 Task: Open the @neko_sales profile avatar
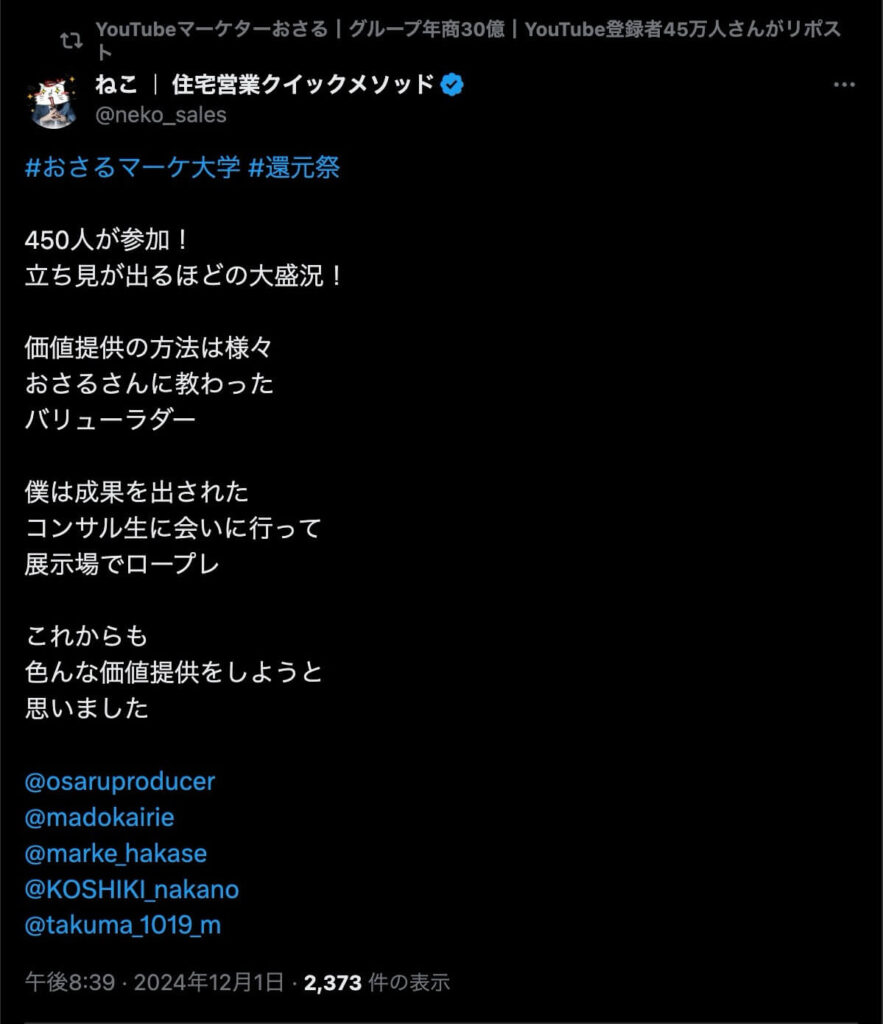point(53,100)
